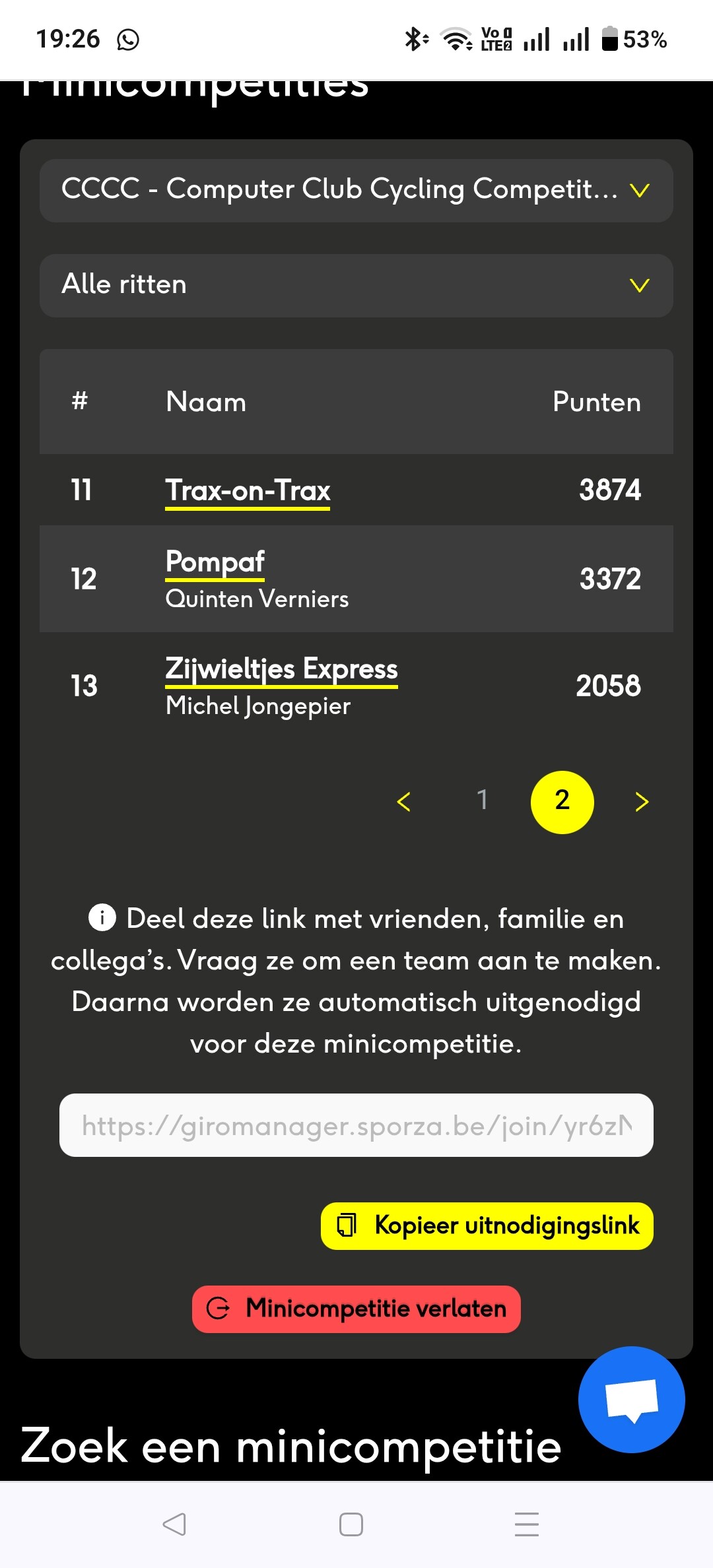
Task: Open recent apps from navigation bar
Action: click(527, 1524)
